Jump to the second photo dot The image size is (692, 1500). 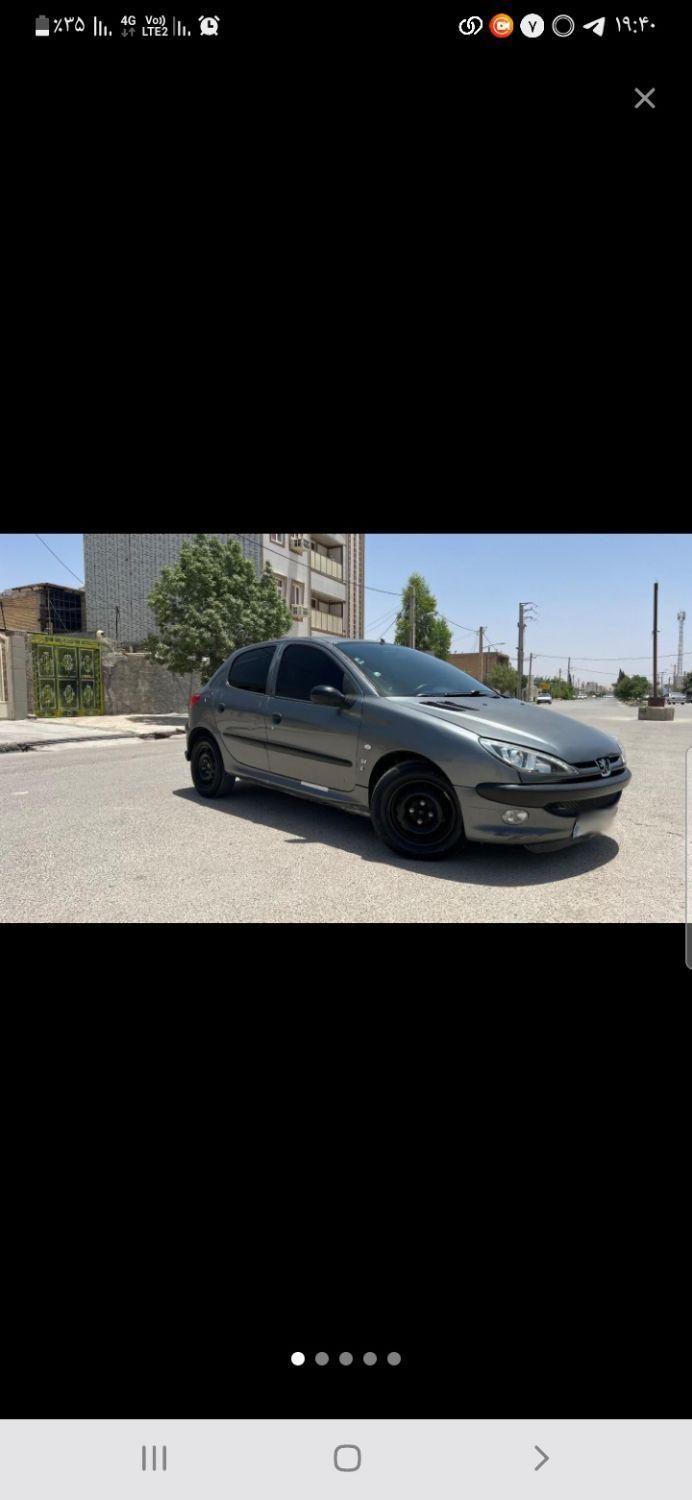(x=322, y=1358)
